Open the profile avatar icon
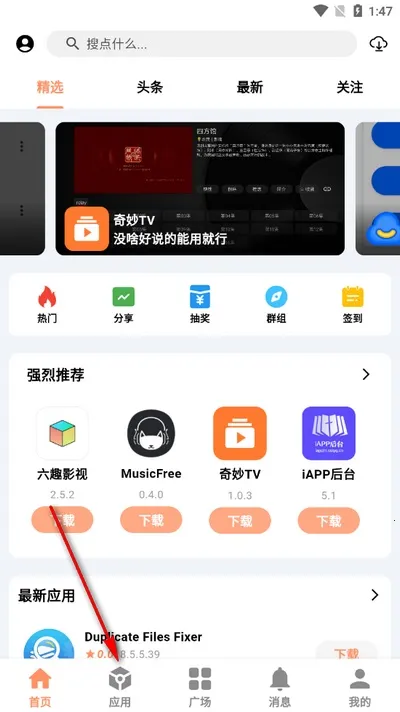The image size is (400, 712). click(25, 44)
